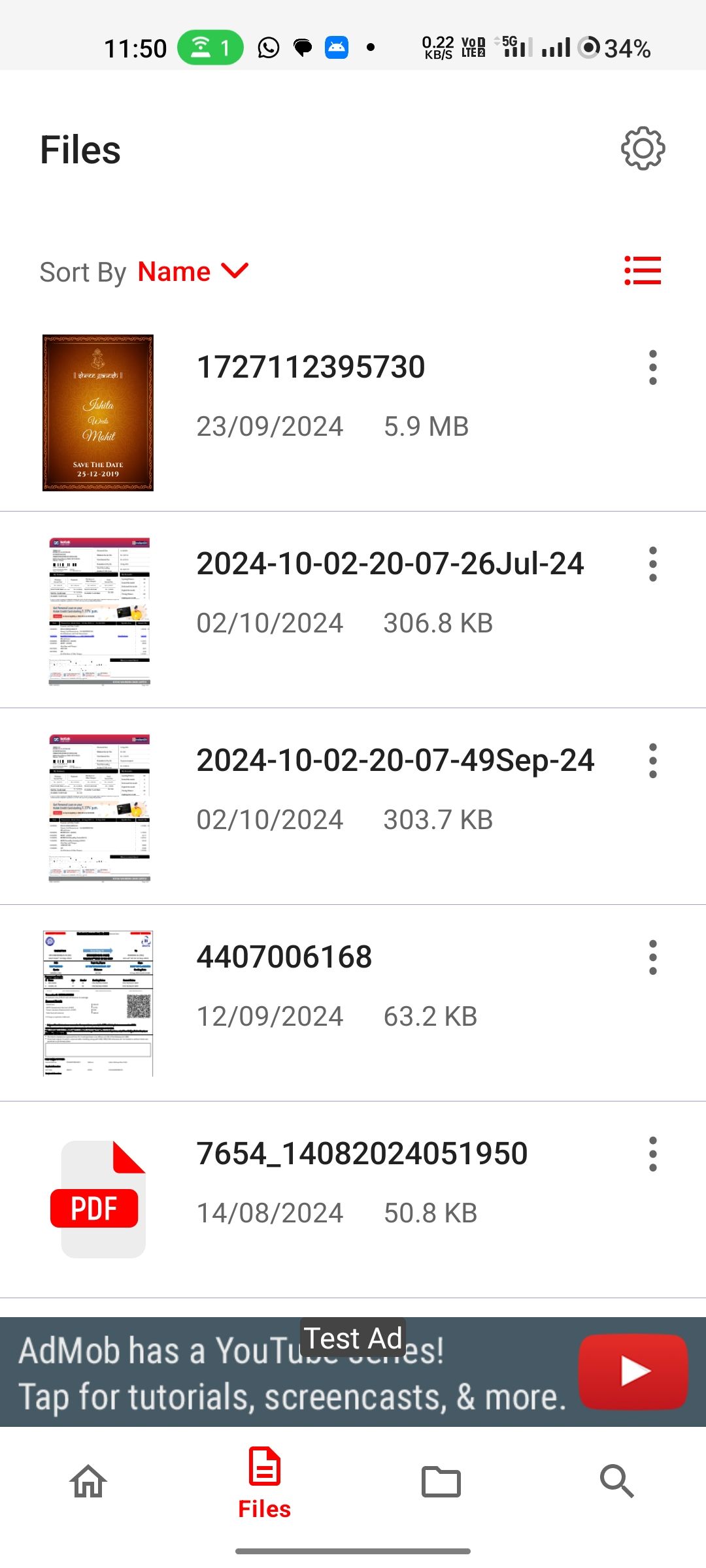Switch to the folder browser tab

coord(441,1482)
